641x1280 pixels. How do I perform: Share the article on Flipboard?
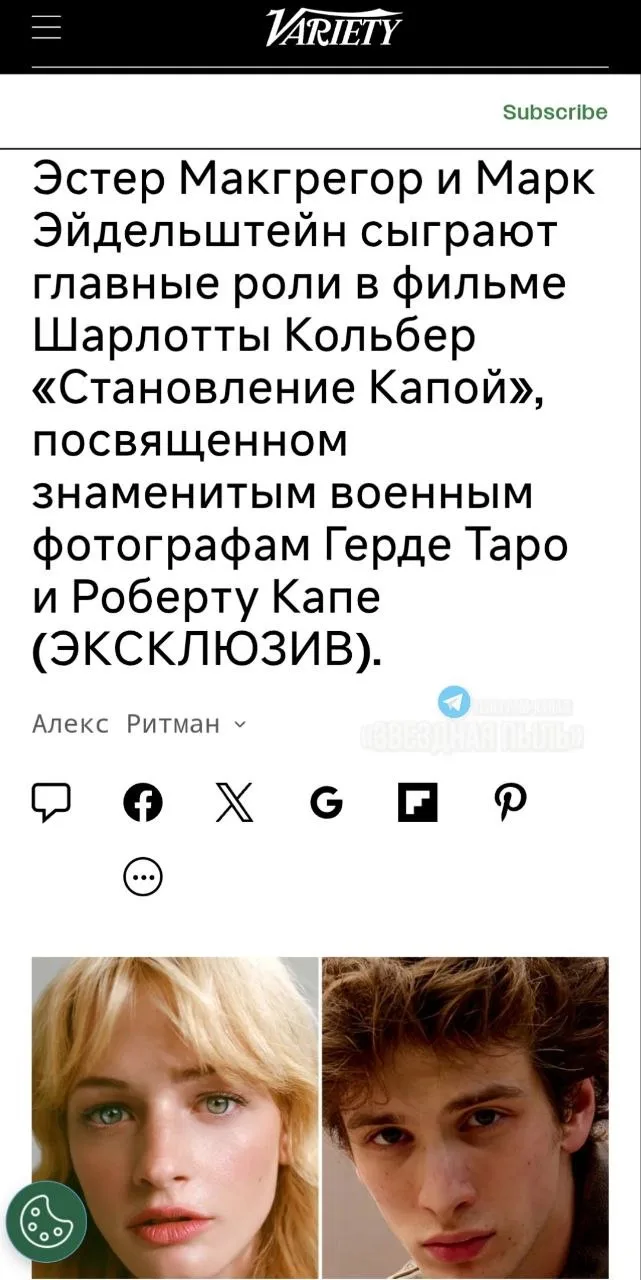tap(417, 802)
